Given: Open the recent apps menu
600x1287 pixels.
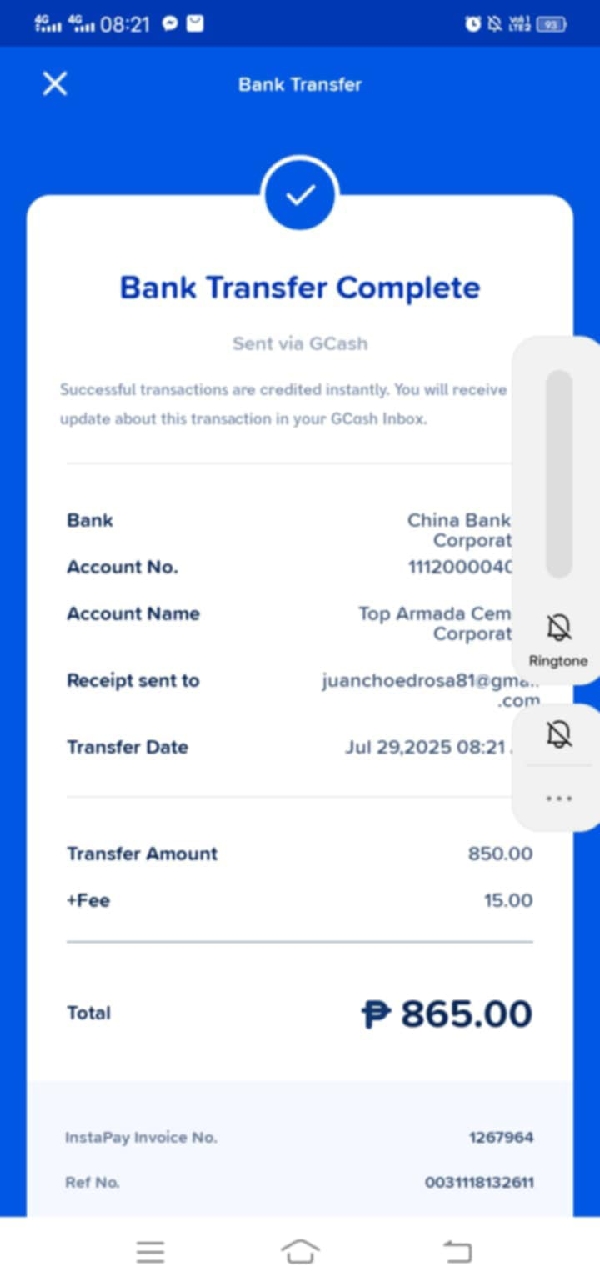Looking at the screenshot, I should click(x=151, y=1251).
